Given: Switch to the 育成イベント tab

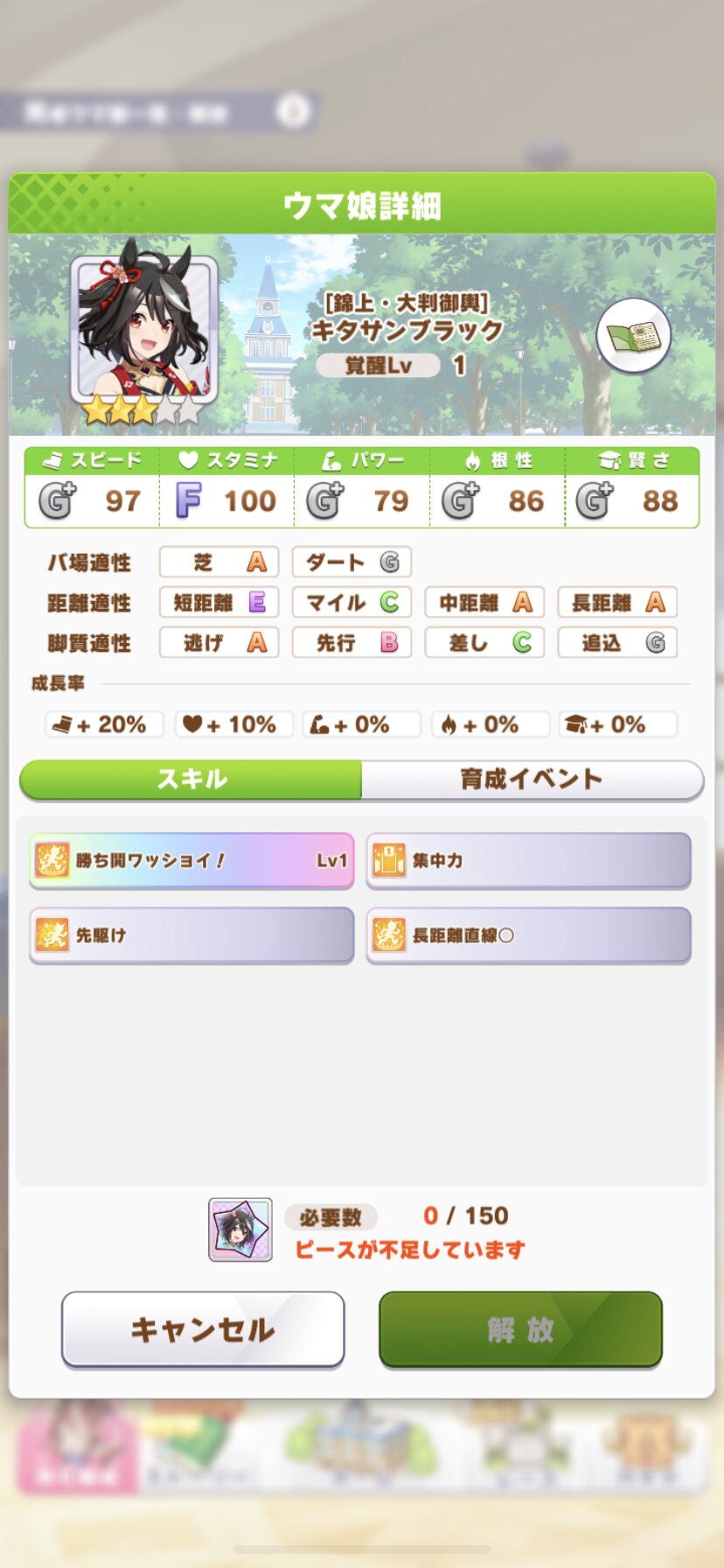Looking at the screenshot, I should point(532,779).
